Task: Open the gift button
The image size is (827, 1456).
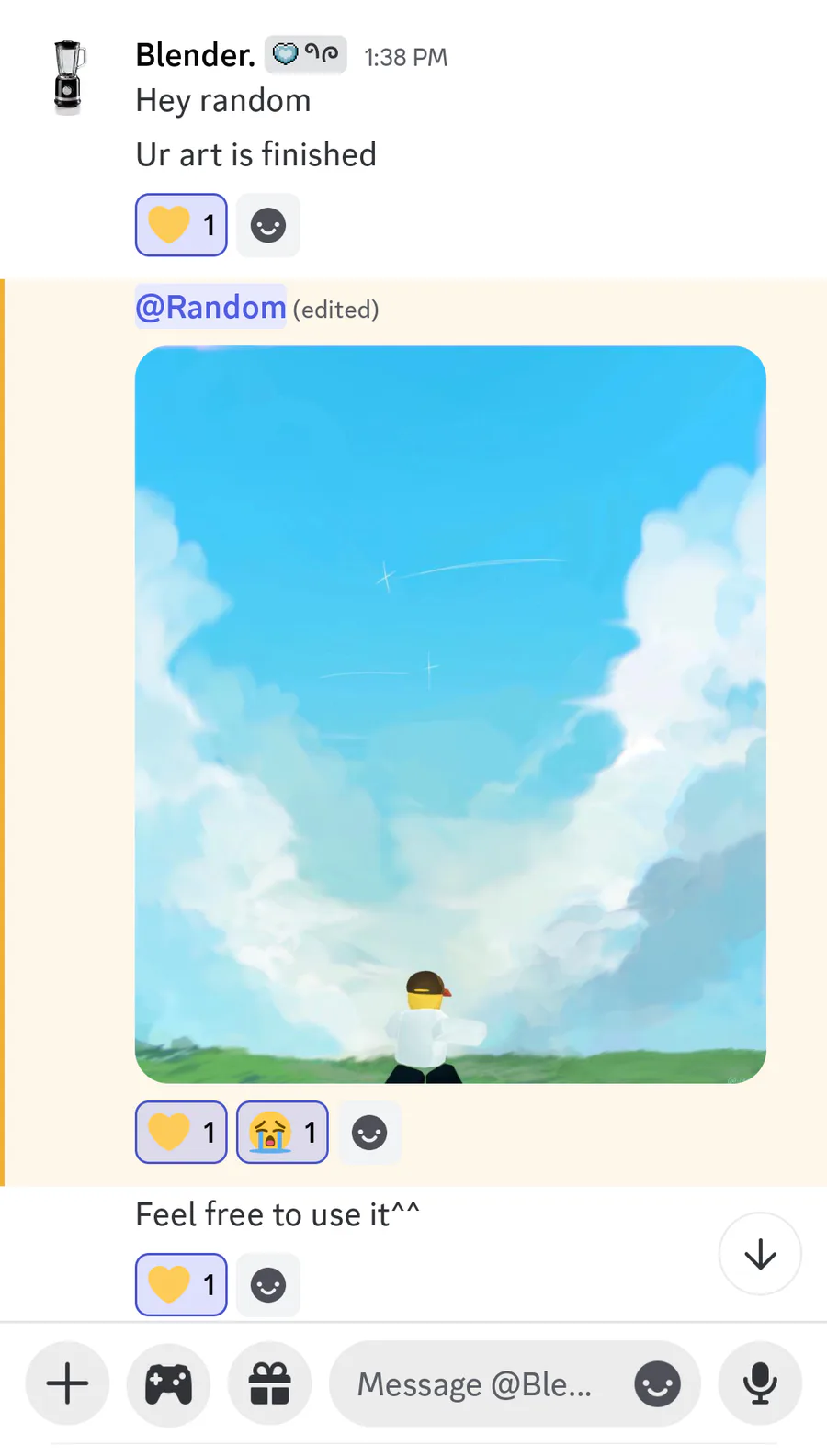Action: tap(269, 1383)
